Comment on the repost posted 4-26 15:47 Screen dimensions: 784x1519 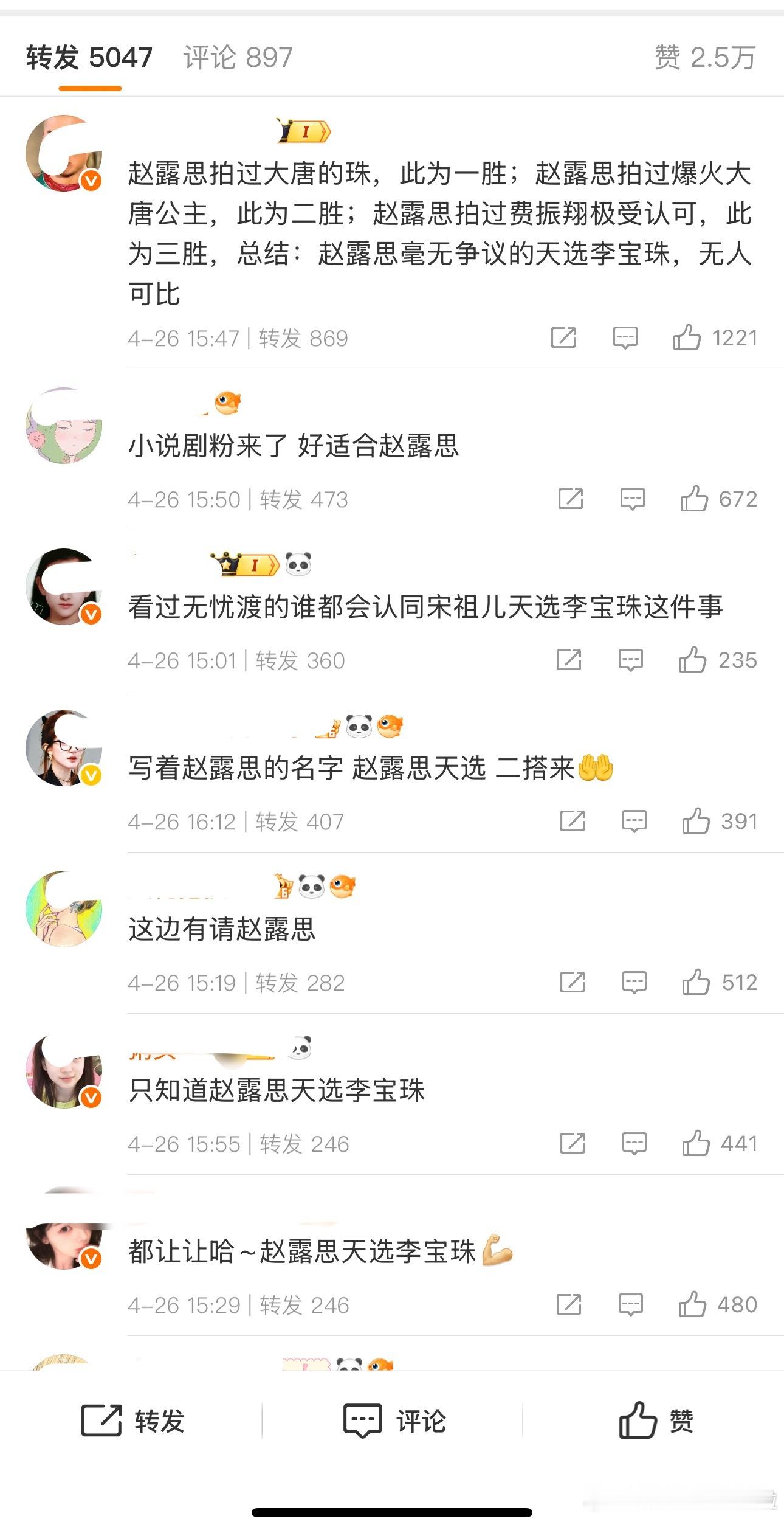pyautogui.click(x=625, y=337)
